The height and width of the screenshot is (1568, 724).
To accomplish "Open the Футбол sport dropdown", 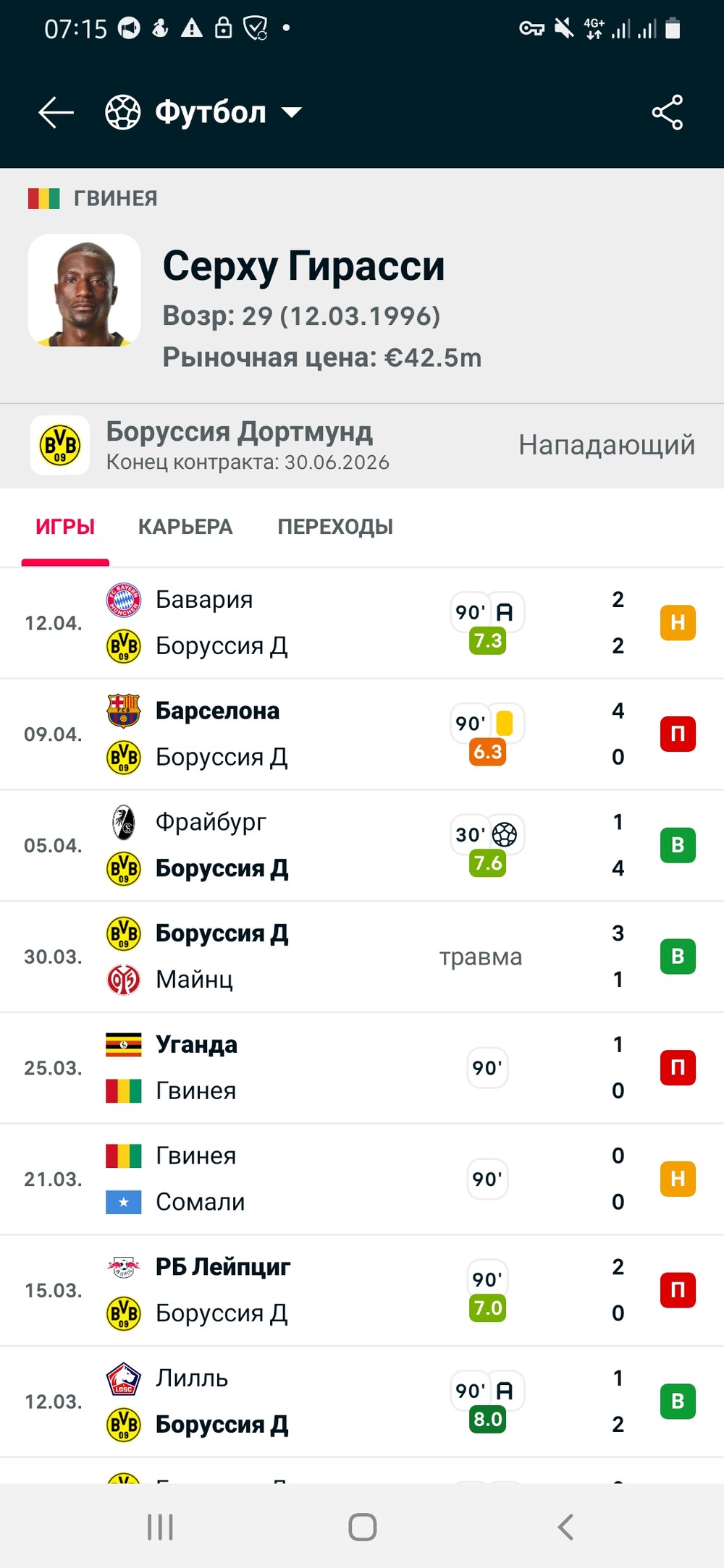I will [203, 113].
